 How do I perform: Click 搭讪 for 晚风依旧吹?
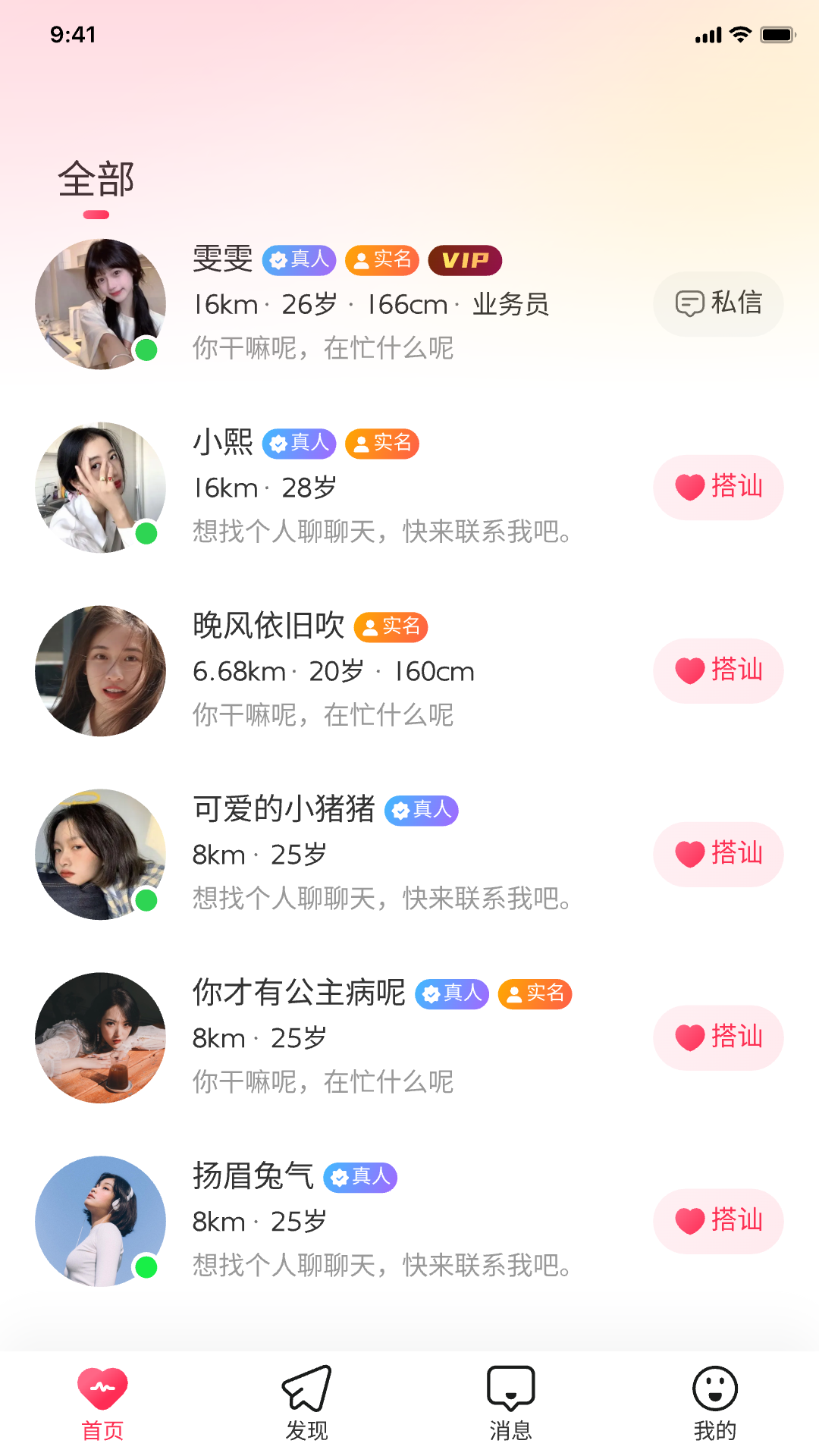tap(717, 671)
